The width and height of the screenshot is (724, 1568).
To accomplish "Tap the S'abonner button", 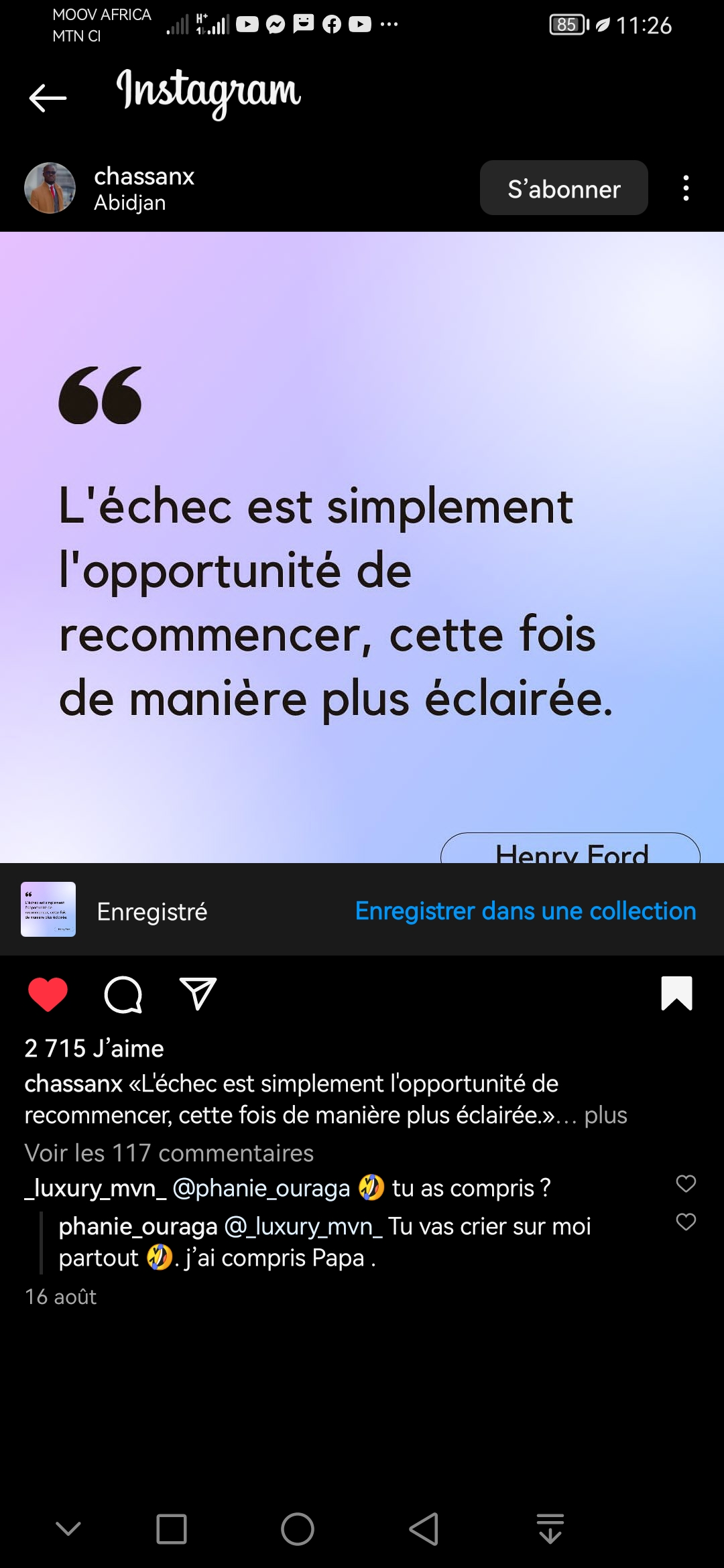I will (563, 188).
